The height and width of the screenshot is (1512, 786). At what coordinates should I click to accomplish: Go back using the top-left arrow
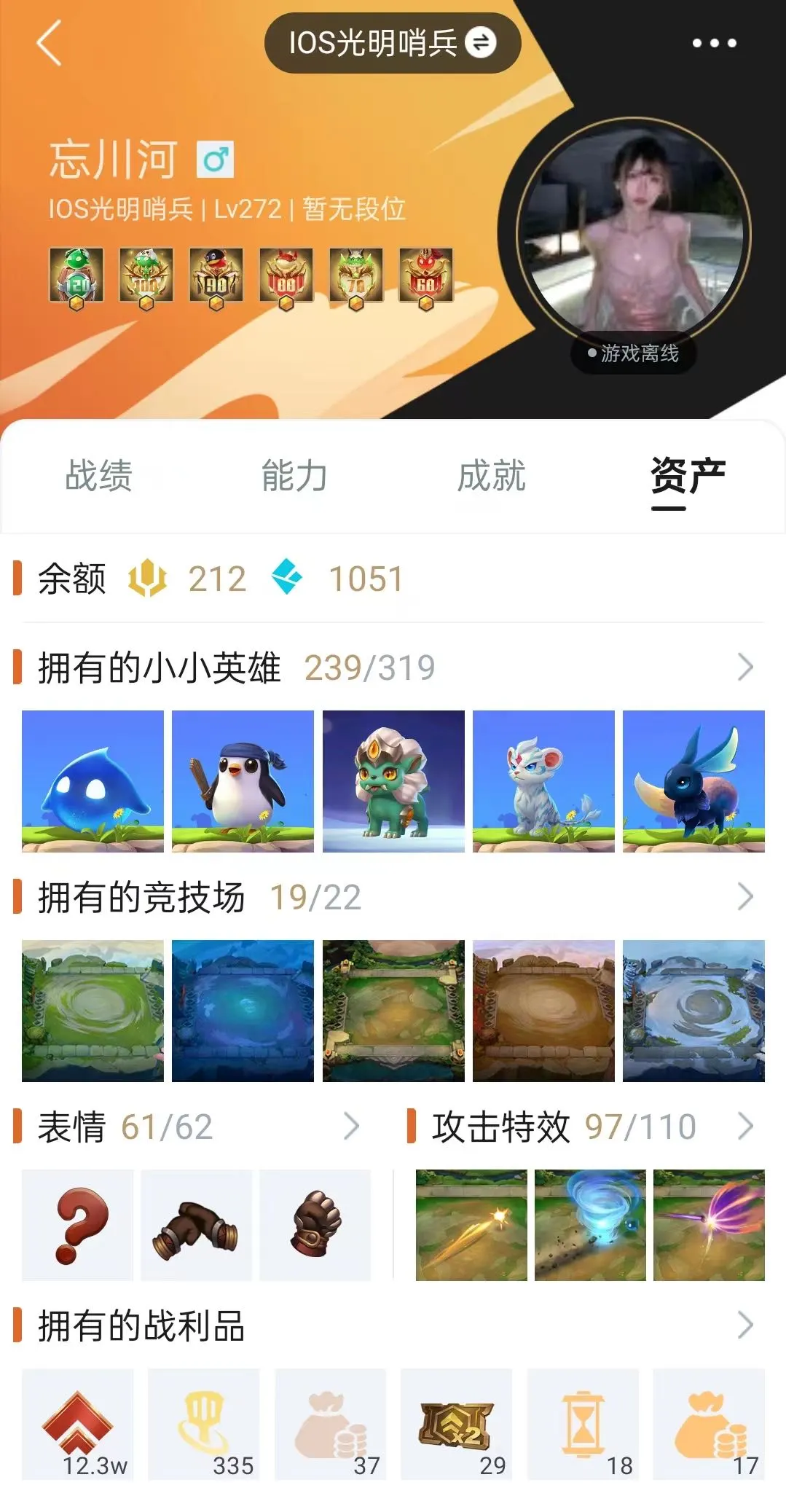tap(49, 43)
